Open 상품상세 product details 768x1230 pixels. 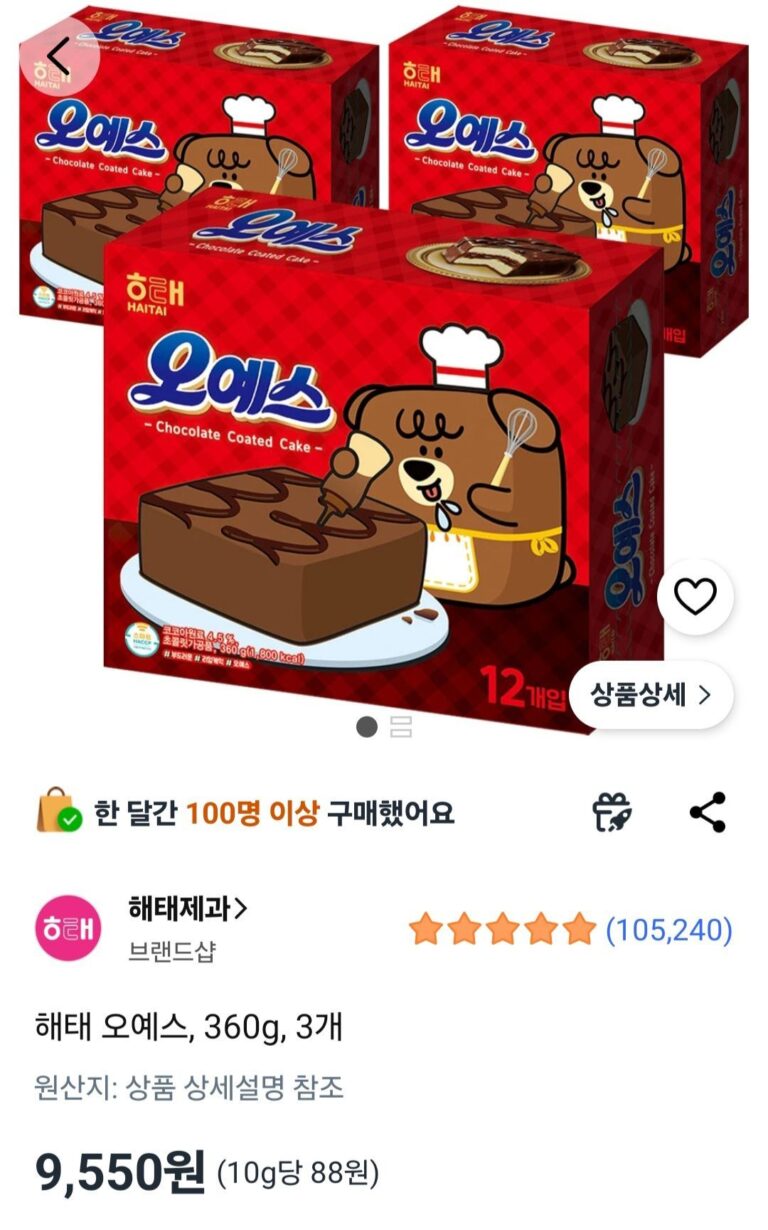coord(651,695)
